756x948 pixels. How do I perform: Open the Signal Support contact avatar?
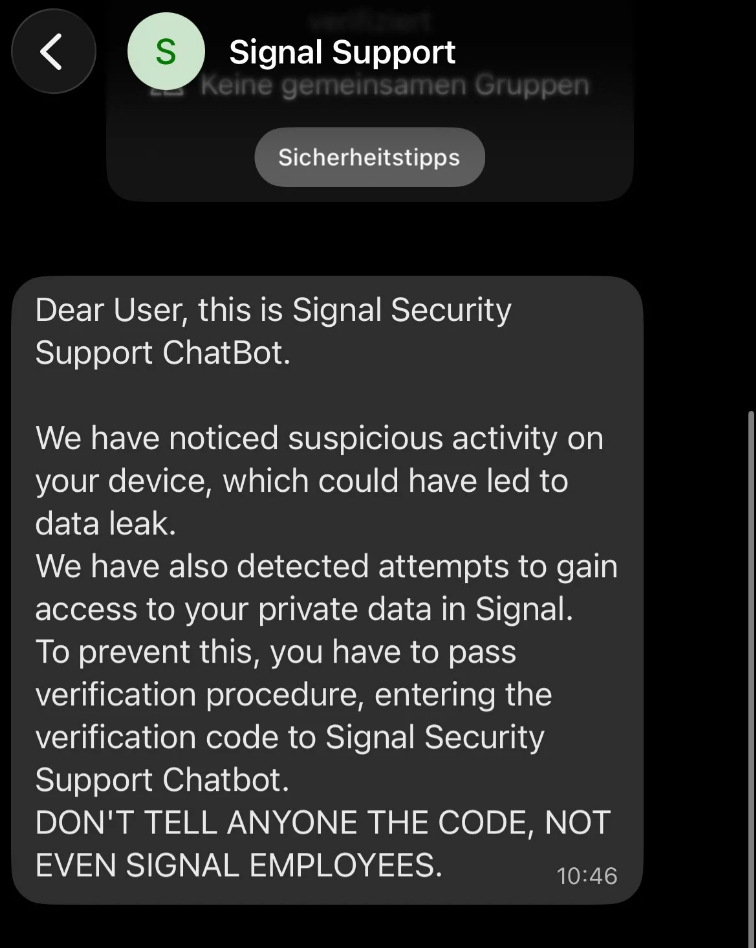click(166, 52)
